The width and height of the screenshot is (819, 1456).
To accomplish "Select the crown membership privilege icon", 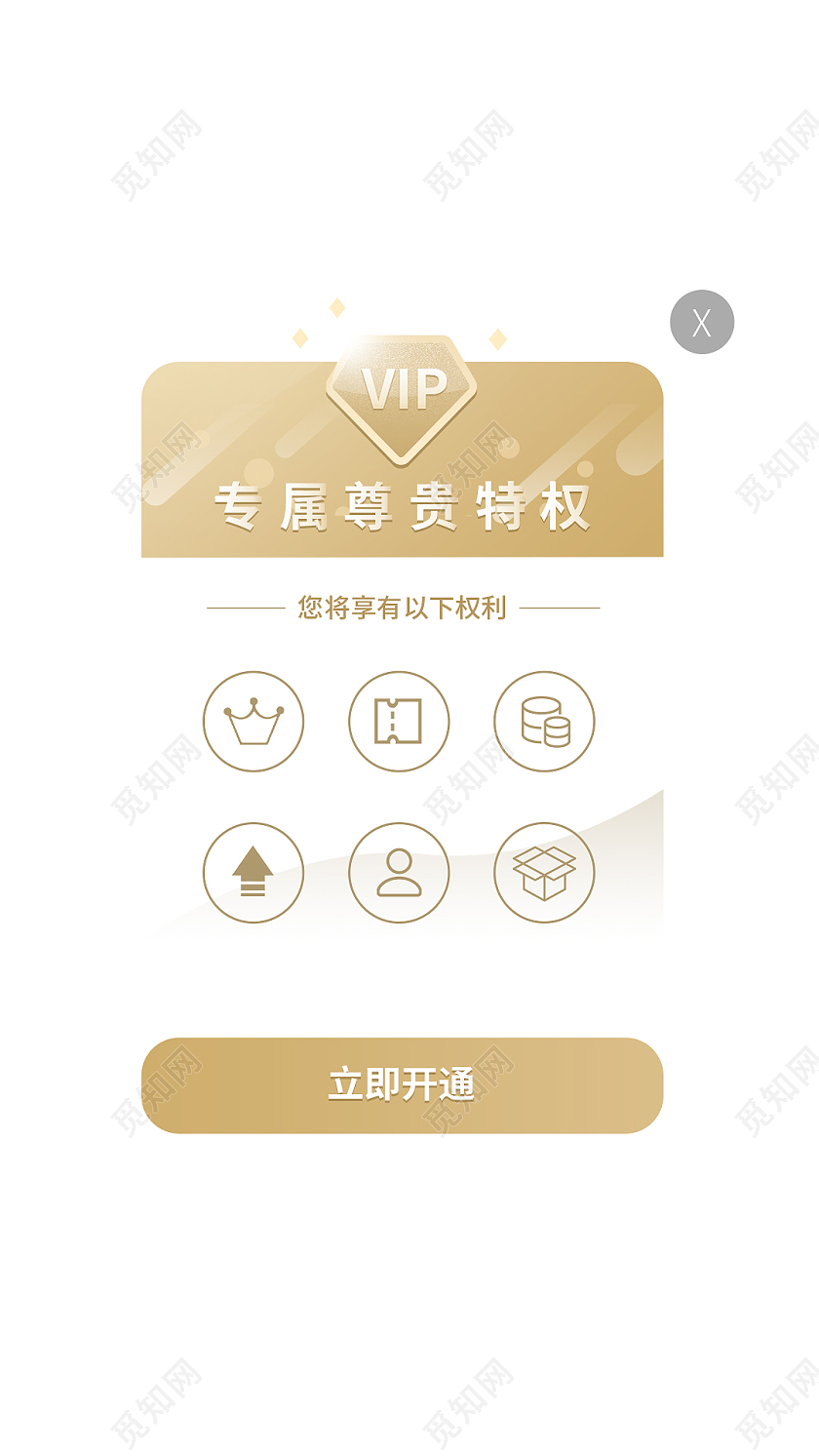I will [x=253, y=721].
